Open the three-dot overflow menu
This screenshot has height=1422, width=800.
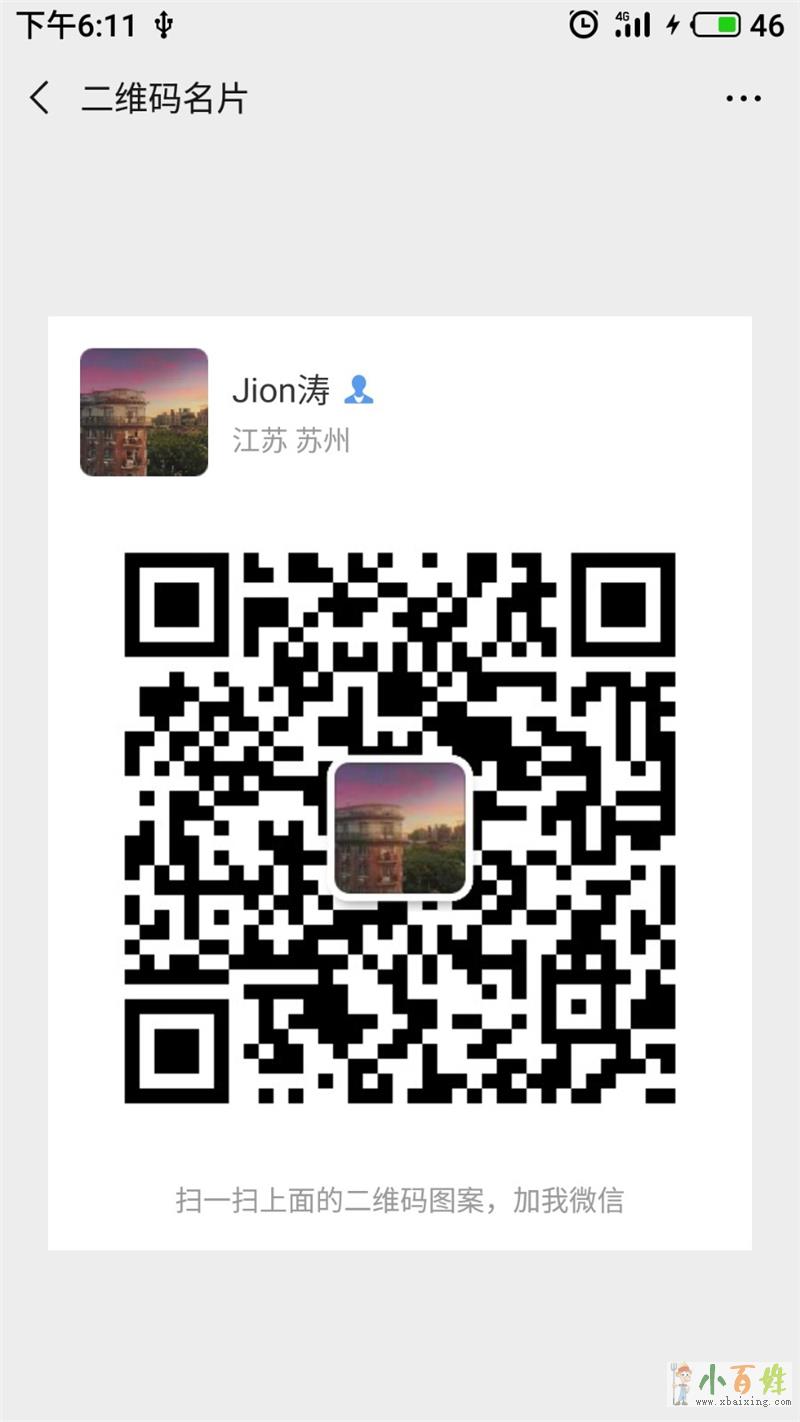tap(743, 98)
